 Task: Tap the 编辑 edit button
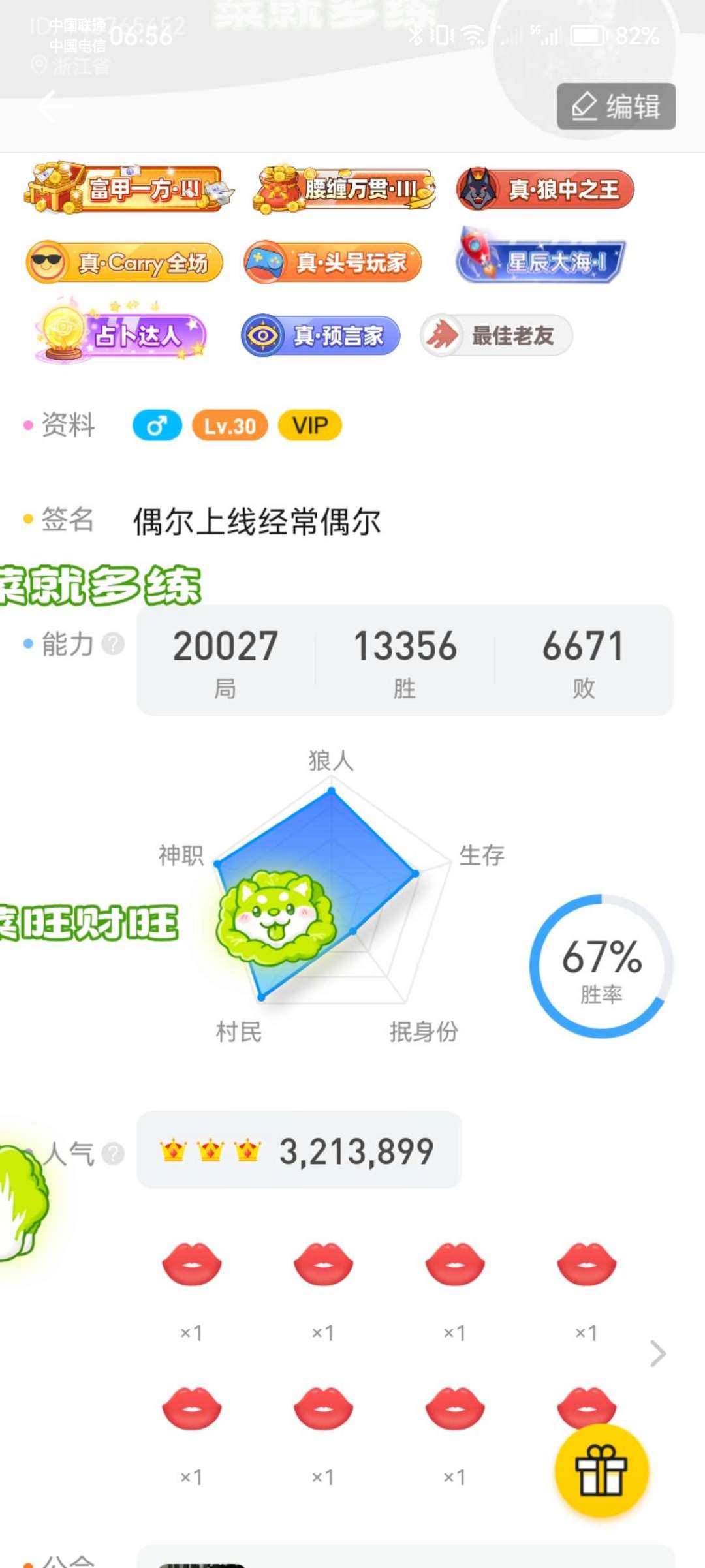[616, 106]
